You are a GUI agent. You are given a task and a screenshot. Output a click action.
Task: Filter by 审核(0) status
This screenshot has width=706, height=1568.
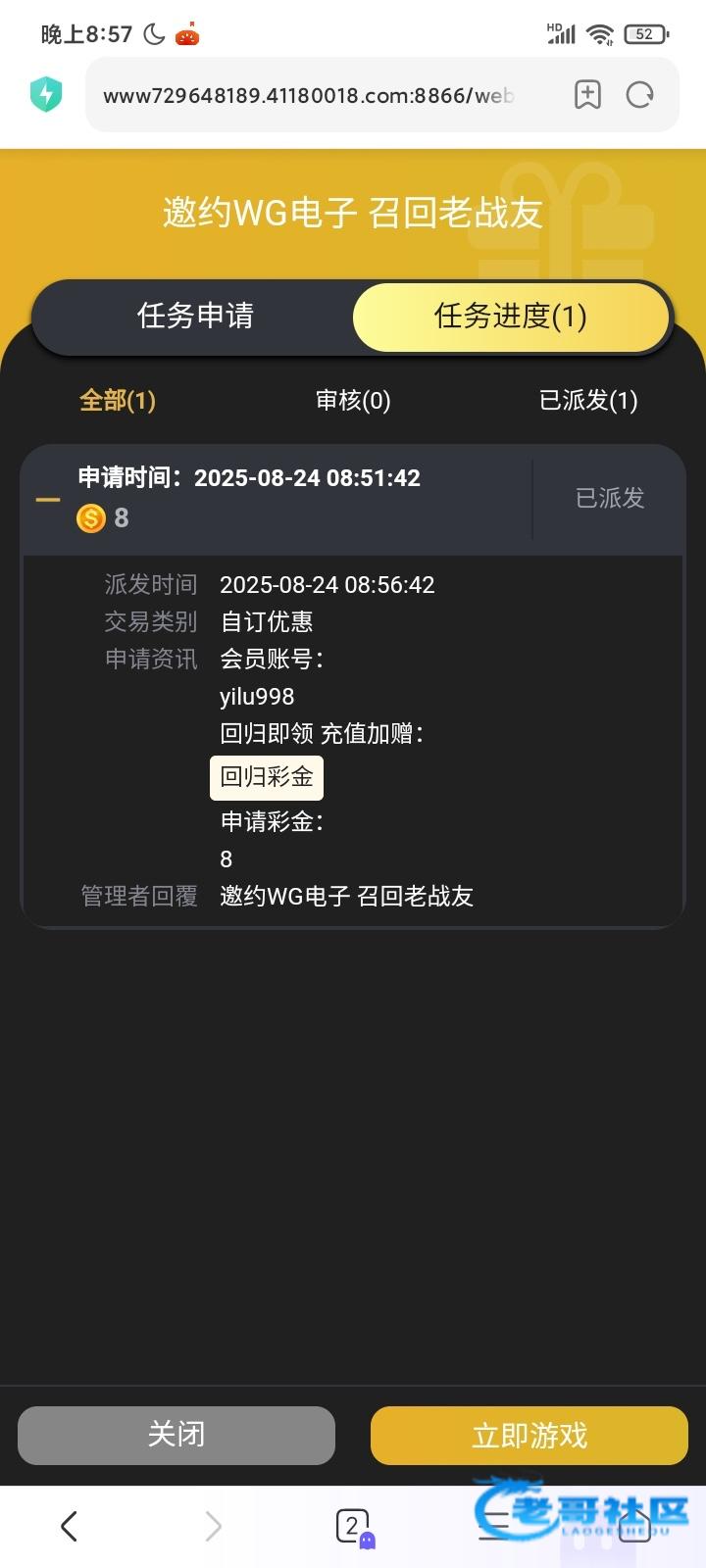(353, 400)
